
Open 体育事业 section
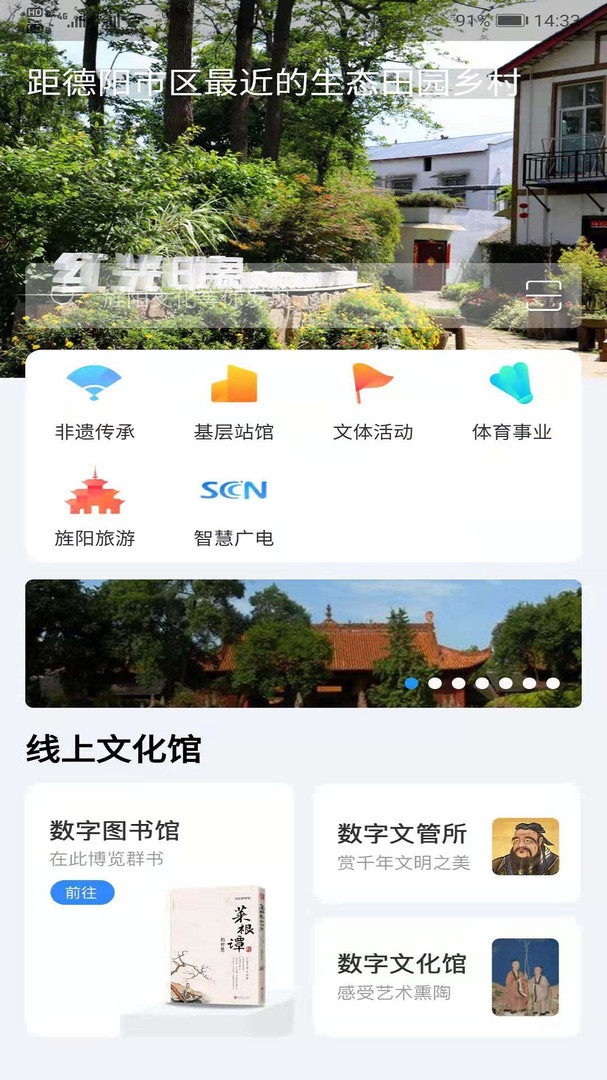pyautogui.click(x=511, y=402)
